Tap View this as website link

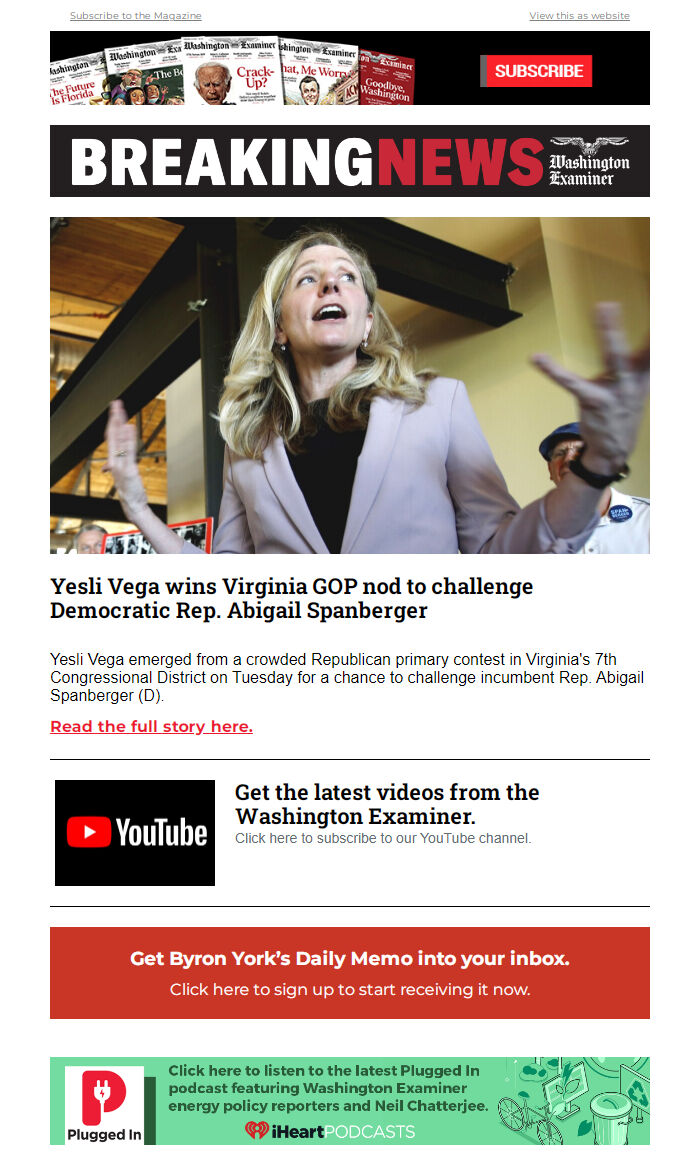pyautogui.click(x=579, y=16)
